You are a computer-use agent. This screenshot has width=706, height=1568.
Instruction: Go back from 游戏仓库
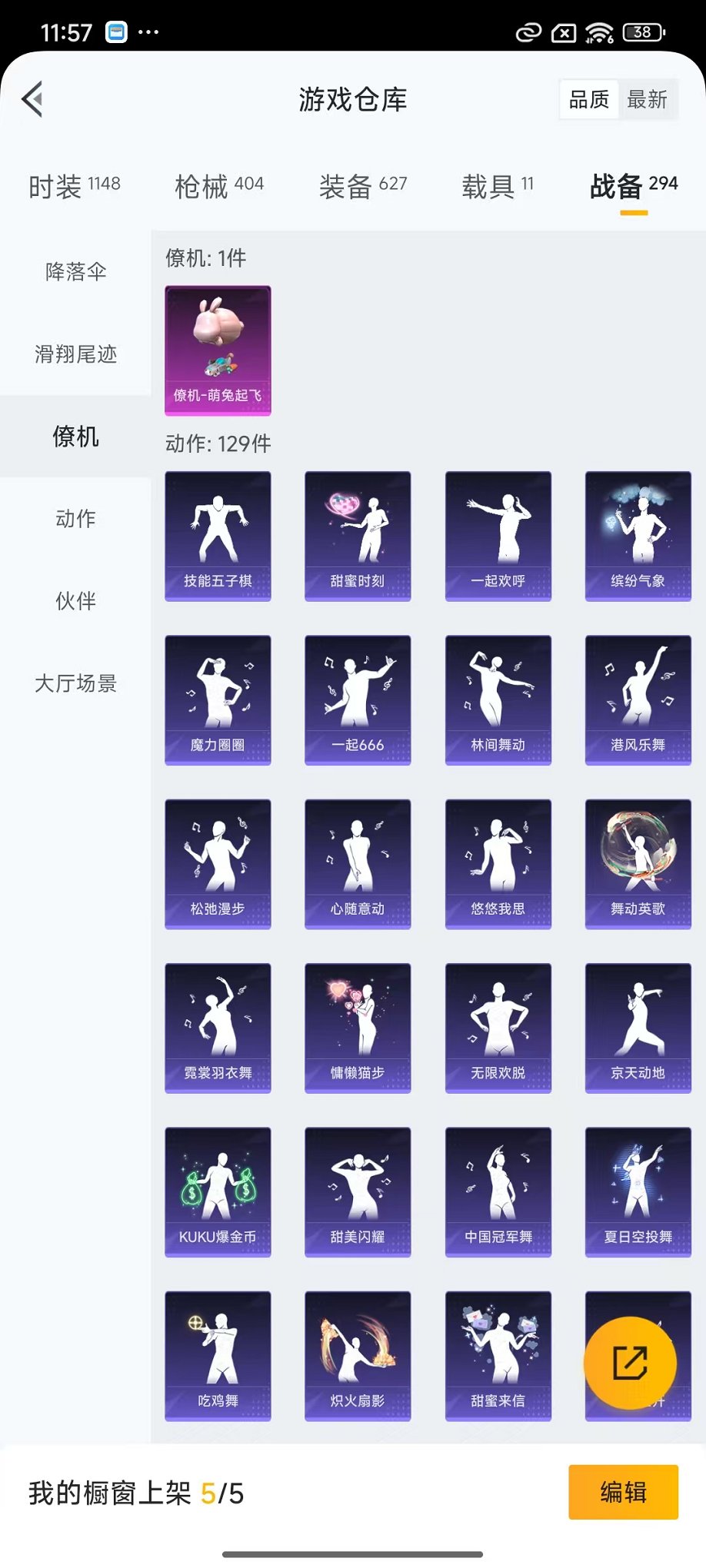33,99
